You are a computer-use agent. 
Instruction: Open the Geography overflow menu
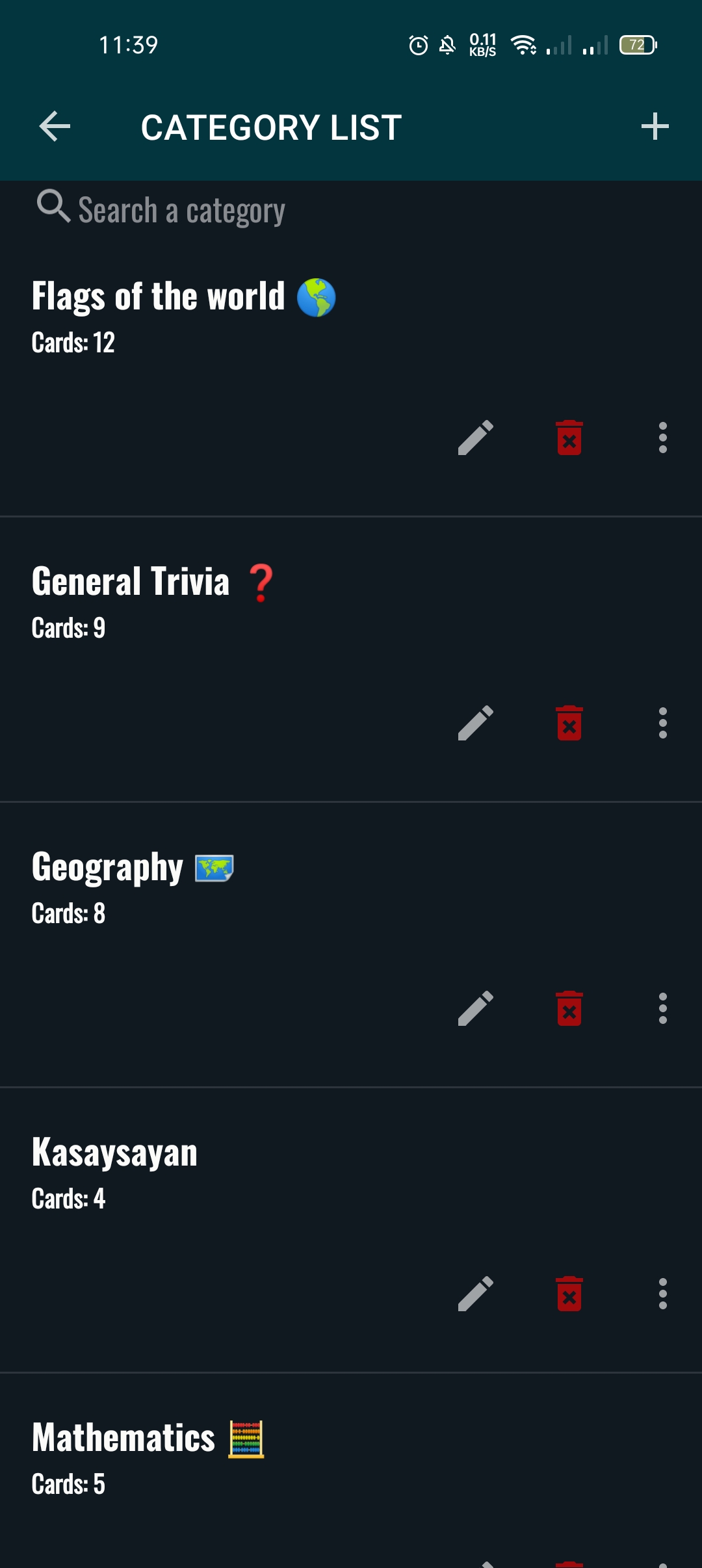click(662, 1008)
